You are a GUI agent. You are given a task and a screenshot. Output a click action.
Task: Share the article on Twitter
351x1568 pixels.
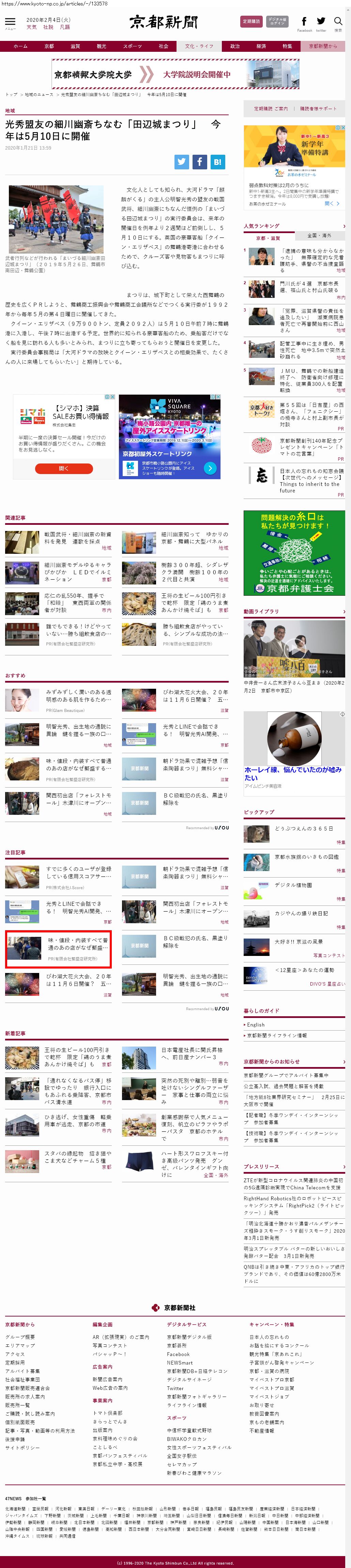pos(182,162)
